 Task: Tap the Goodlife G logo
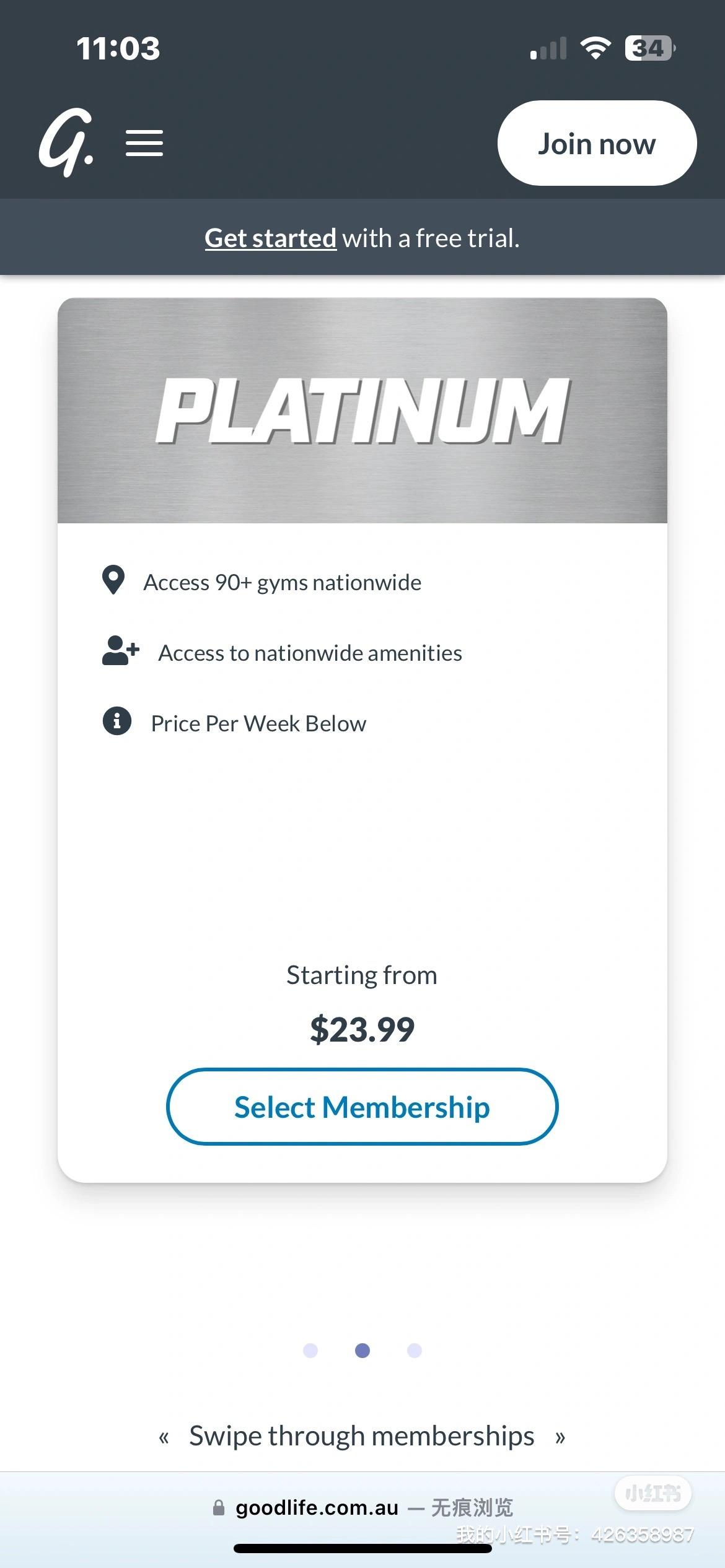[x=66, y=142]
